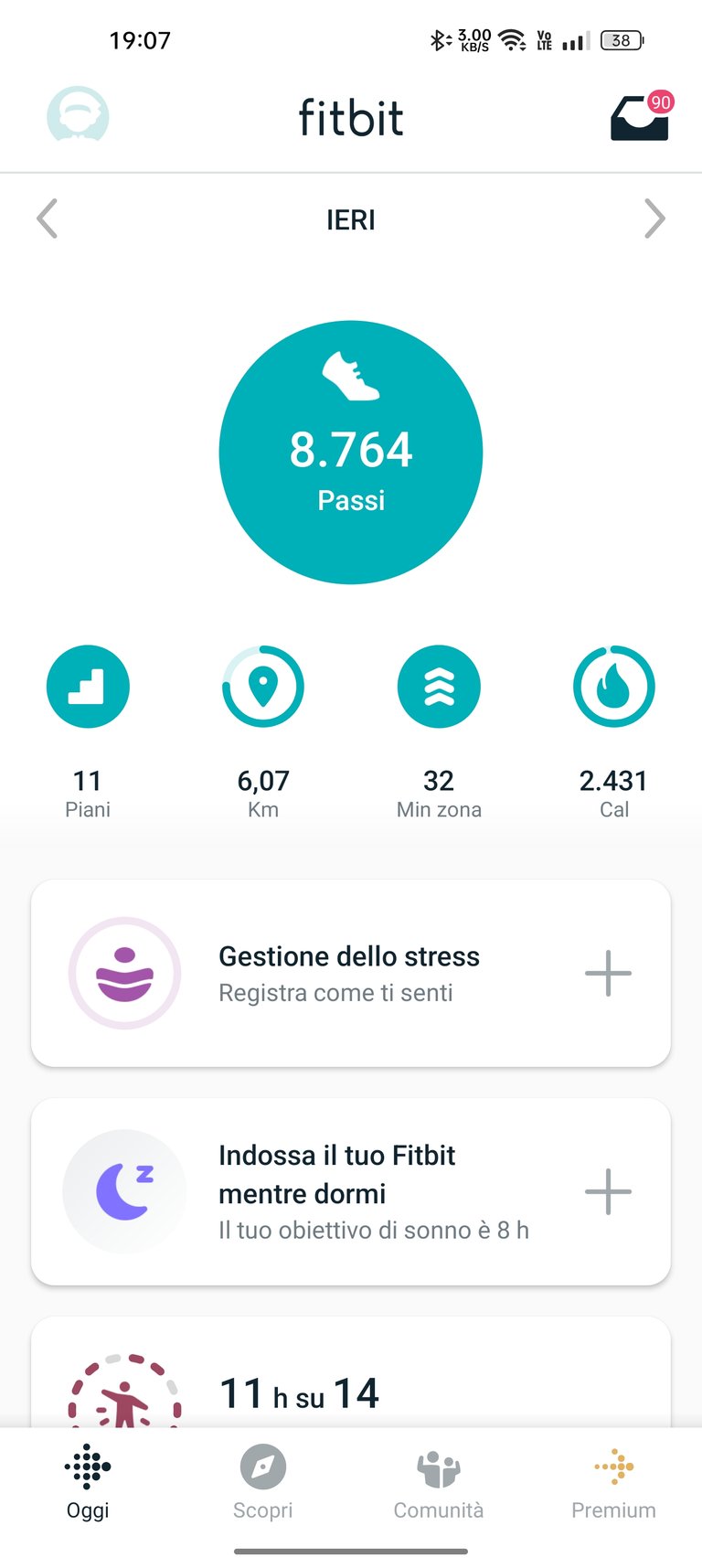Add a sleep log with the plus

608,1191
